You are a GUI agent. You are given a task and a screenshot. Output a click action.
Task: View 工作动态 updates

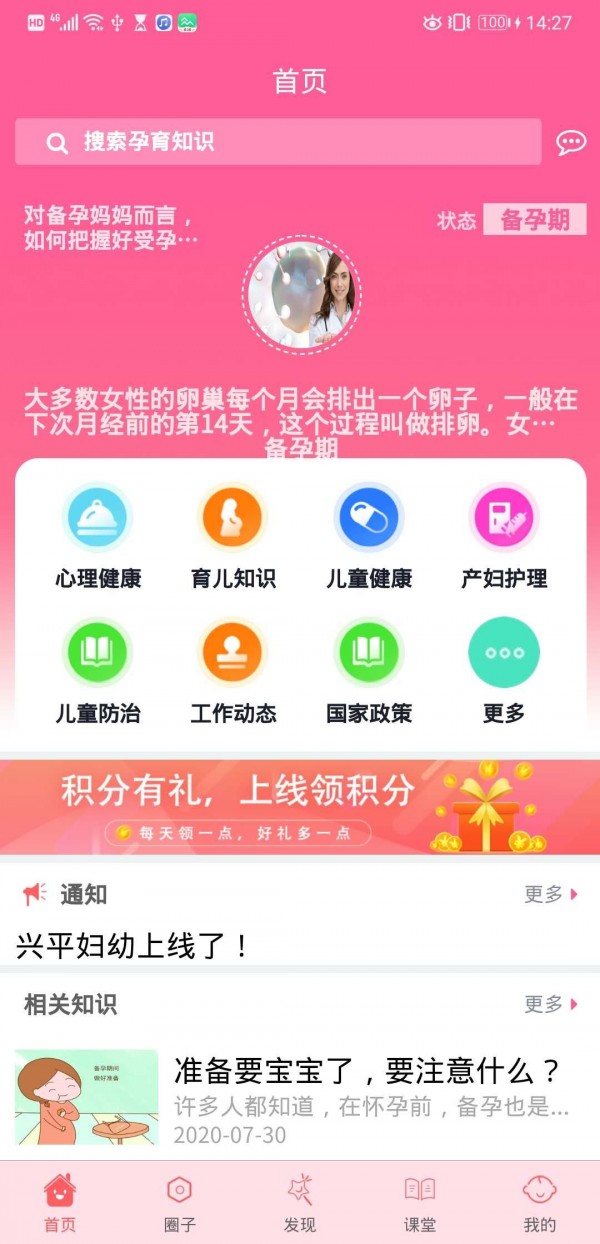pos(233,670)
